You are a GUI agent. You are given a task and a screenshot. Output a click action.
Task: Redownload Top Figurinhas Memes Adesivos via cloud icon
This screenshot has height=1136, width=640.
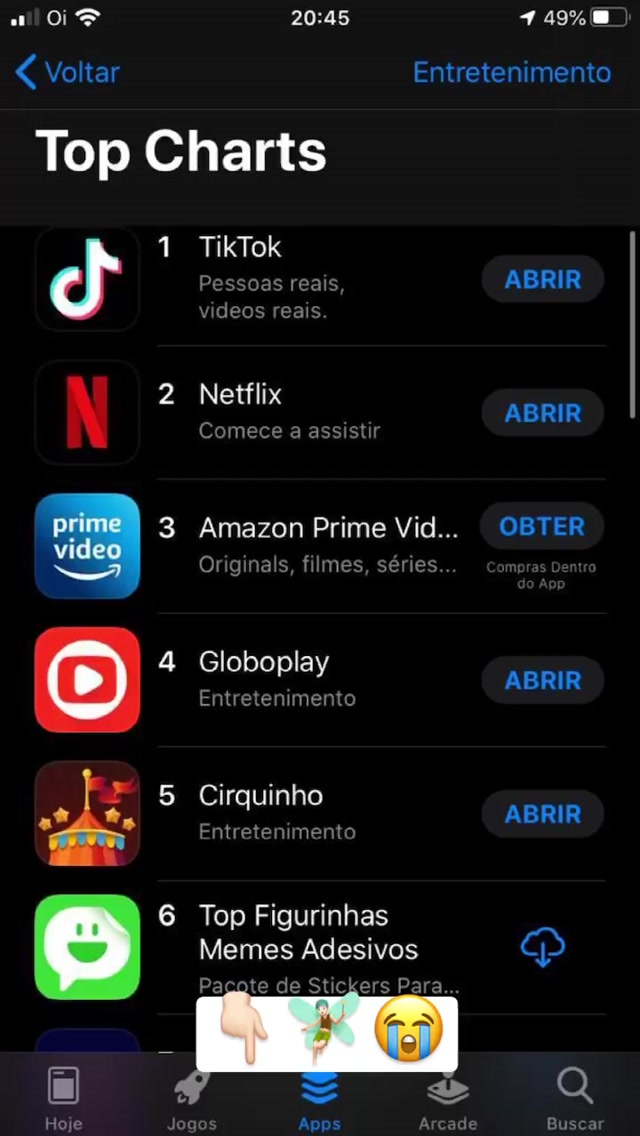[542, 945]
